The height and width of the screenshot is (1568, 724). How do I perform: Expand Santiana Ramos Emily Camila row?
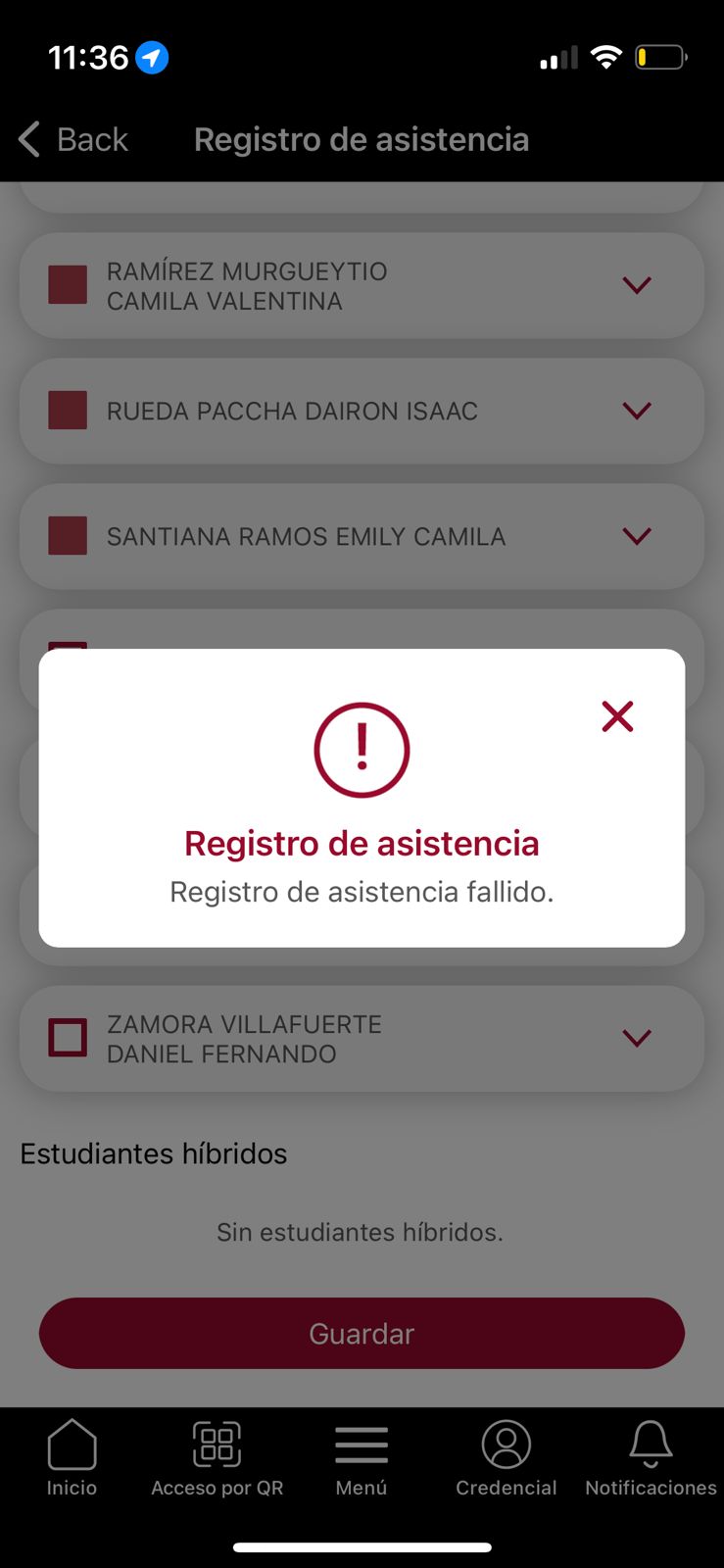coord(637,536)
